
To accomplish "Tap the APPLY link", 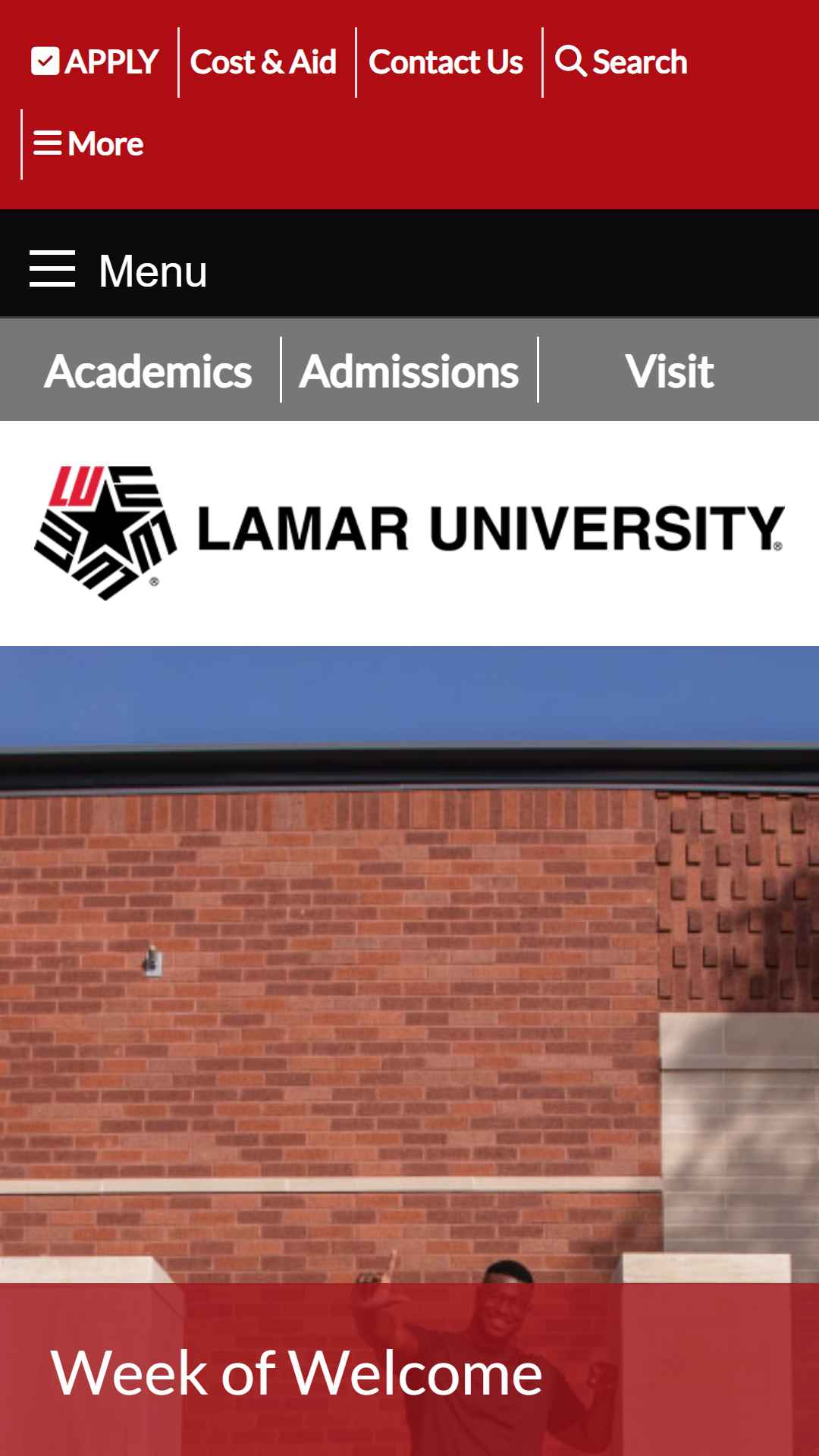I will (95, 62).
